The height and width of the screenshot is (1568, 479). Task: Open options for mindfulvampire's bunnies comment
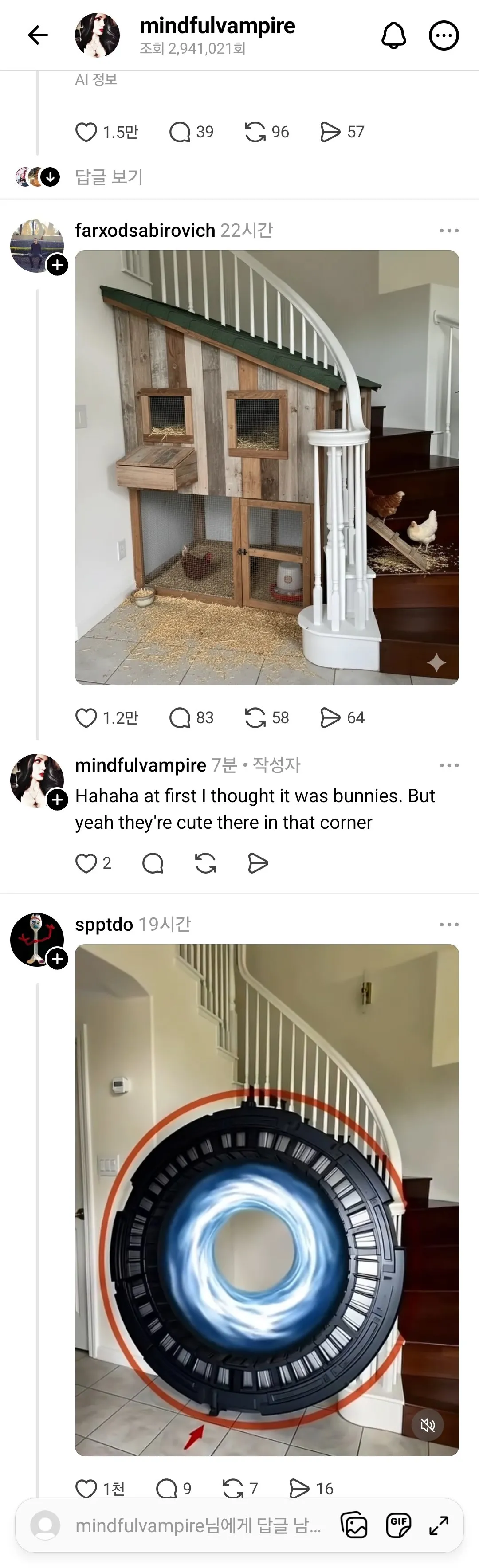click(448, 765)
